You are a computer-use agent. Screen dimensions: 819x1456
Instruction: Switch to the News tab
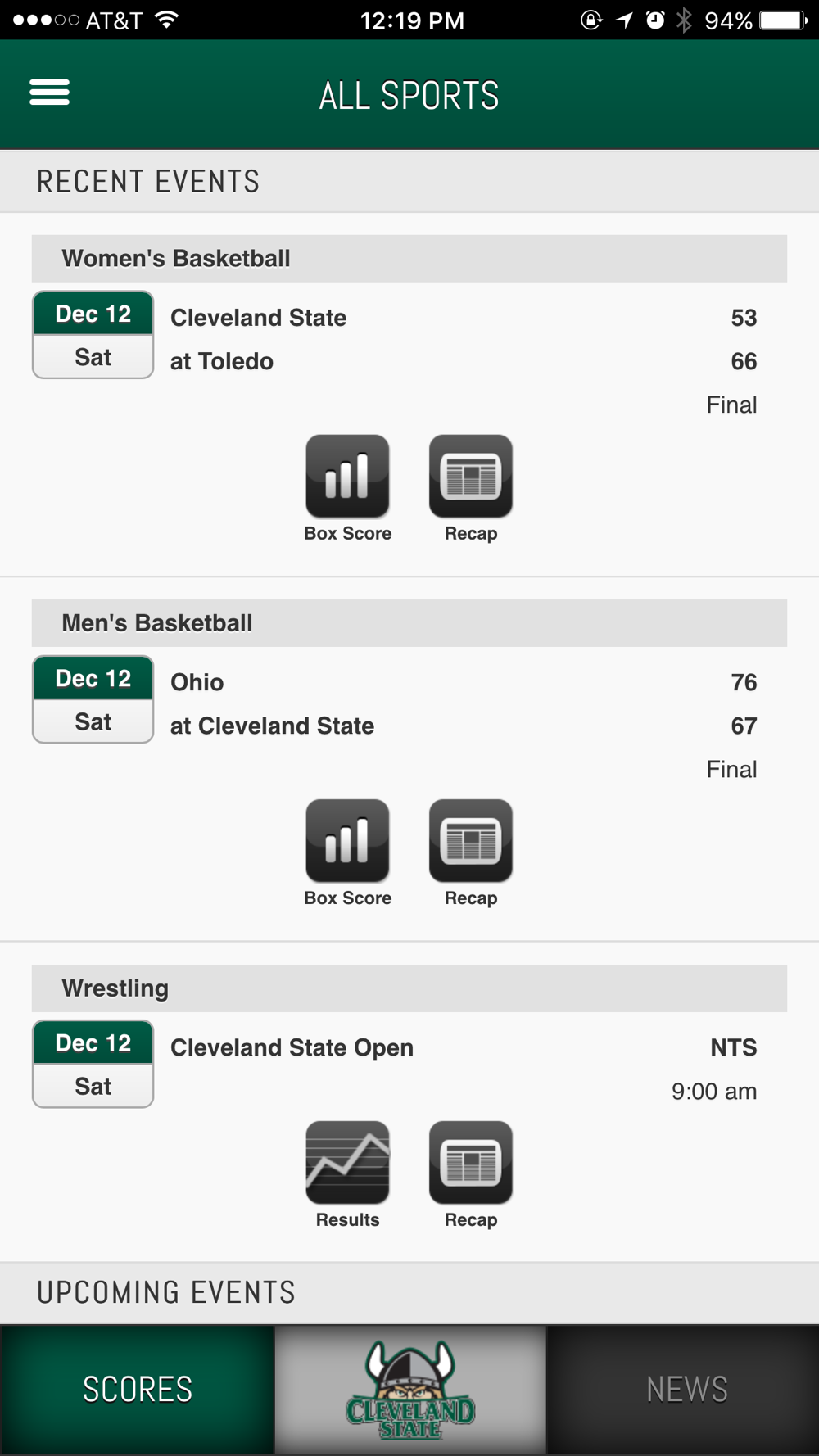coord(686,1390)
